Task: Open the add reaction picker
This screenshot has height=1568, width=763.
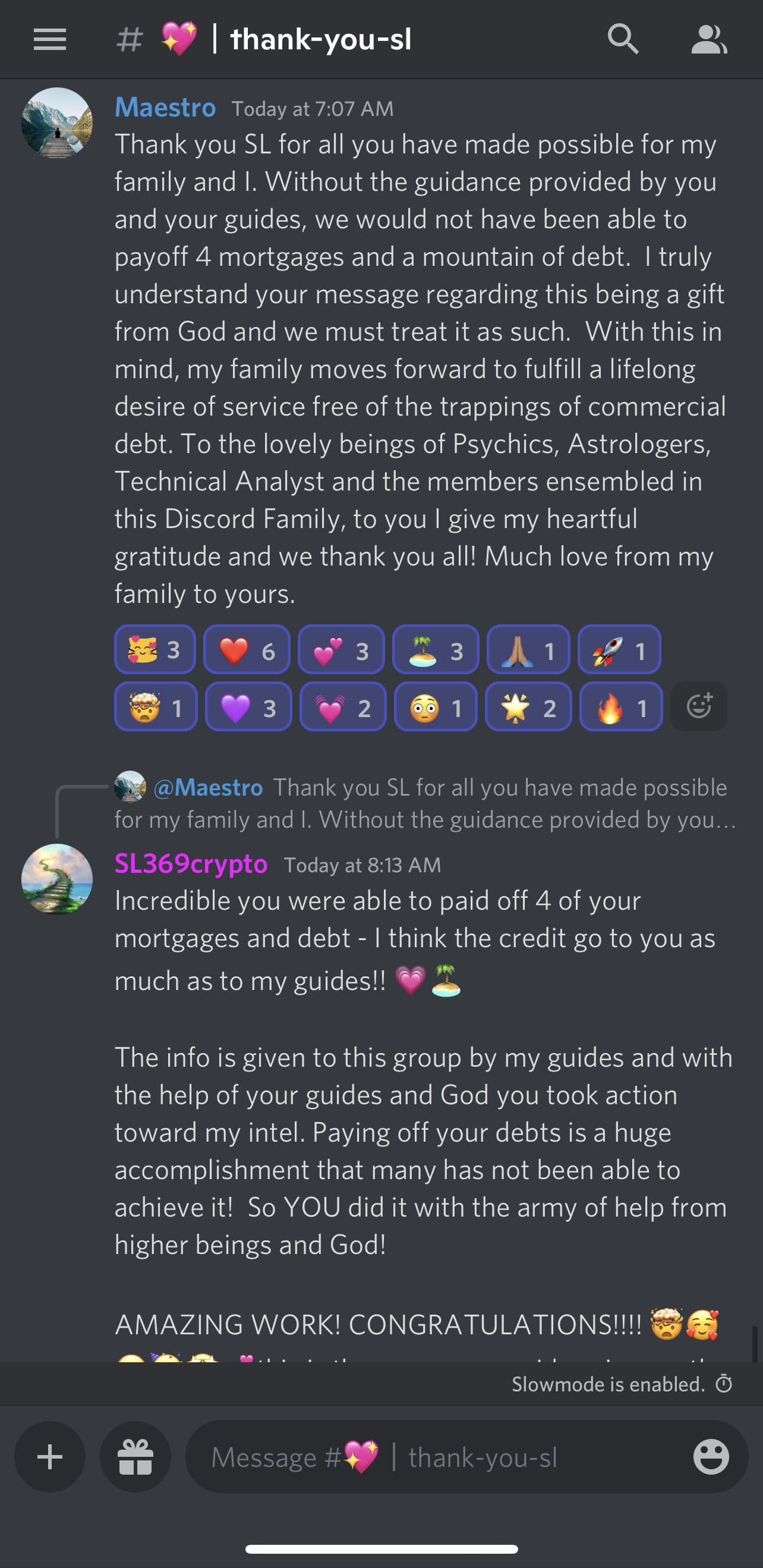Action: click(x=698, y=706)
